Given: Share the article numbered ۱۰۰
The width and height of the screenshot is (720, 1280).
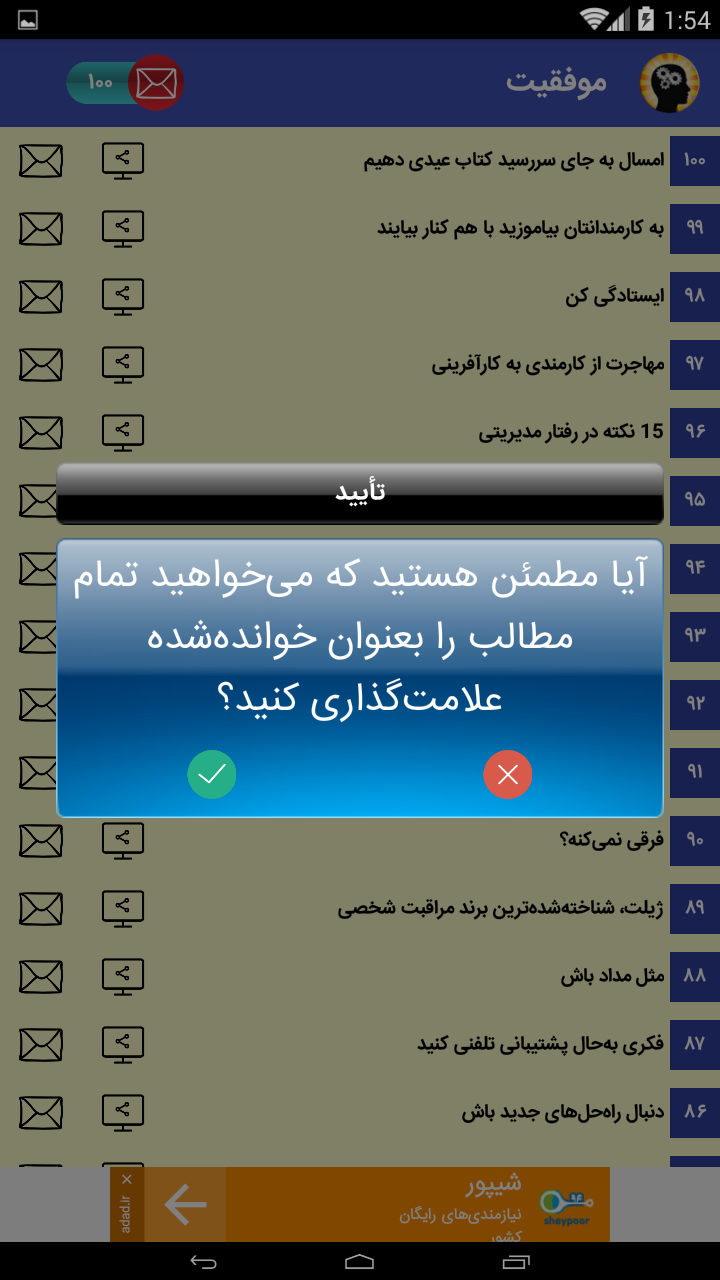Looking at the screenshot, I should [x=123, y=160].
